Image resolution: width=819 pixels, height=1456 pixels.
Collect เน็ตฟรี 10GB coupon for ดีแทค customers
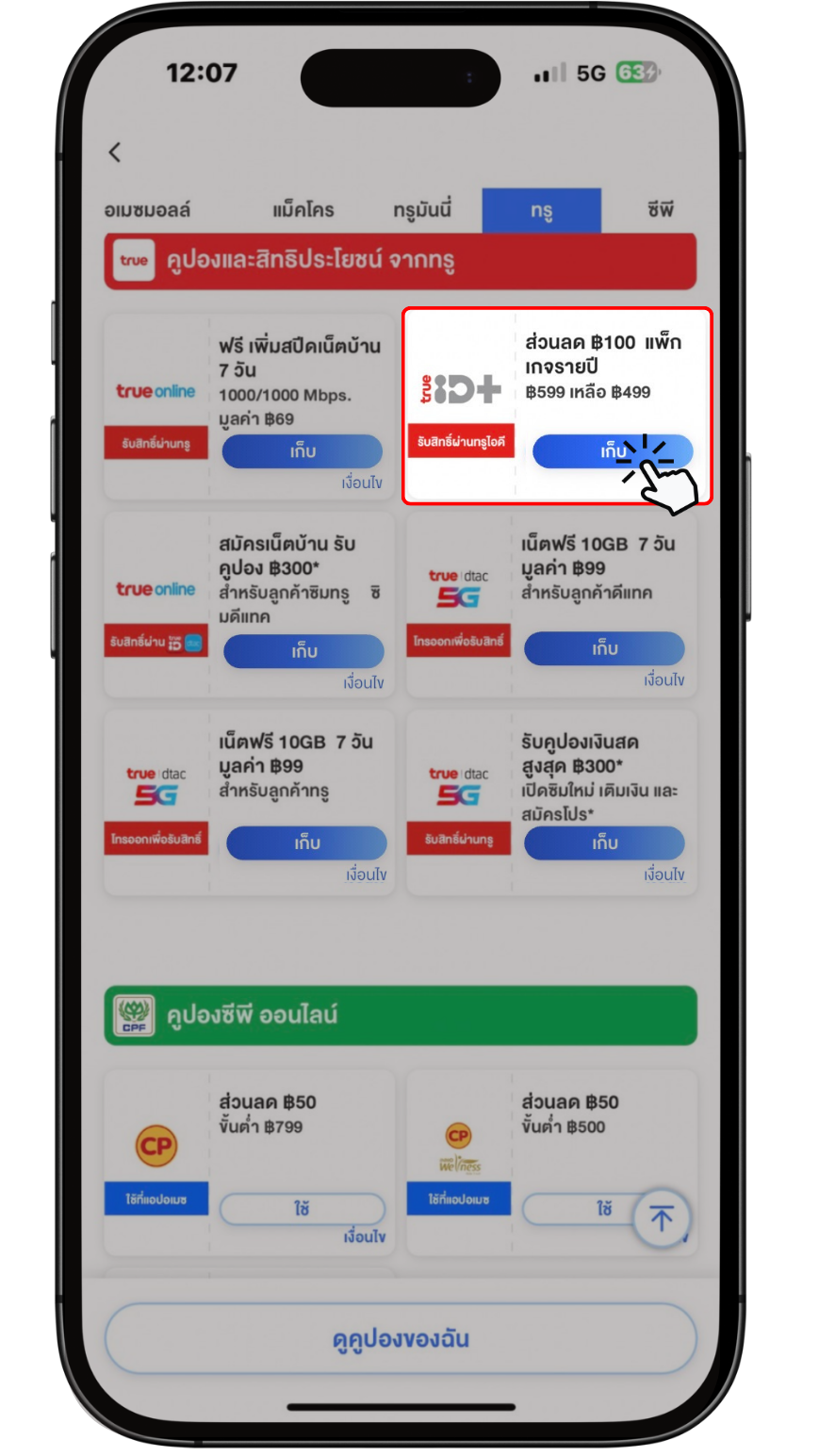[604, 648]
